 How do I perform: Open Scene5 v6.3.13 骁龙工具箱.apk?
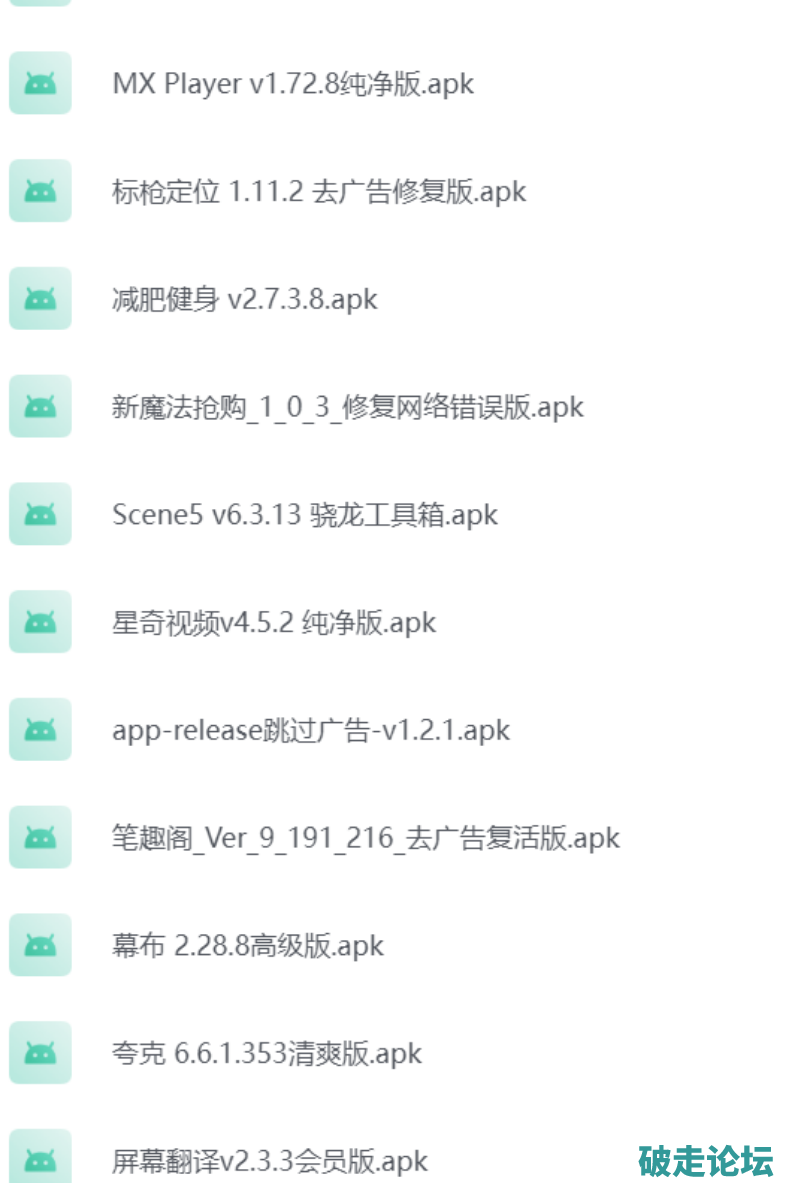click(304, 515)
